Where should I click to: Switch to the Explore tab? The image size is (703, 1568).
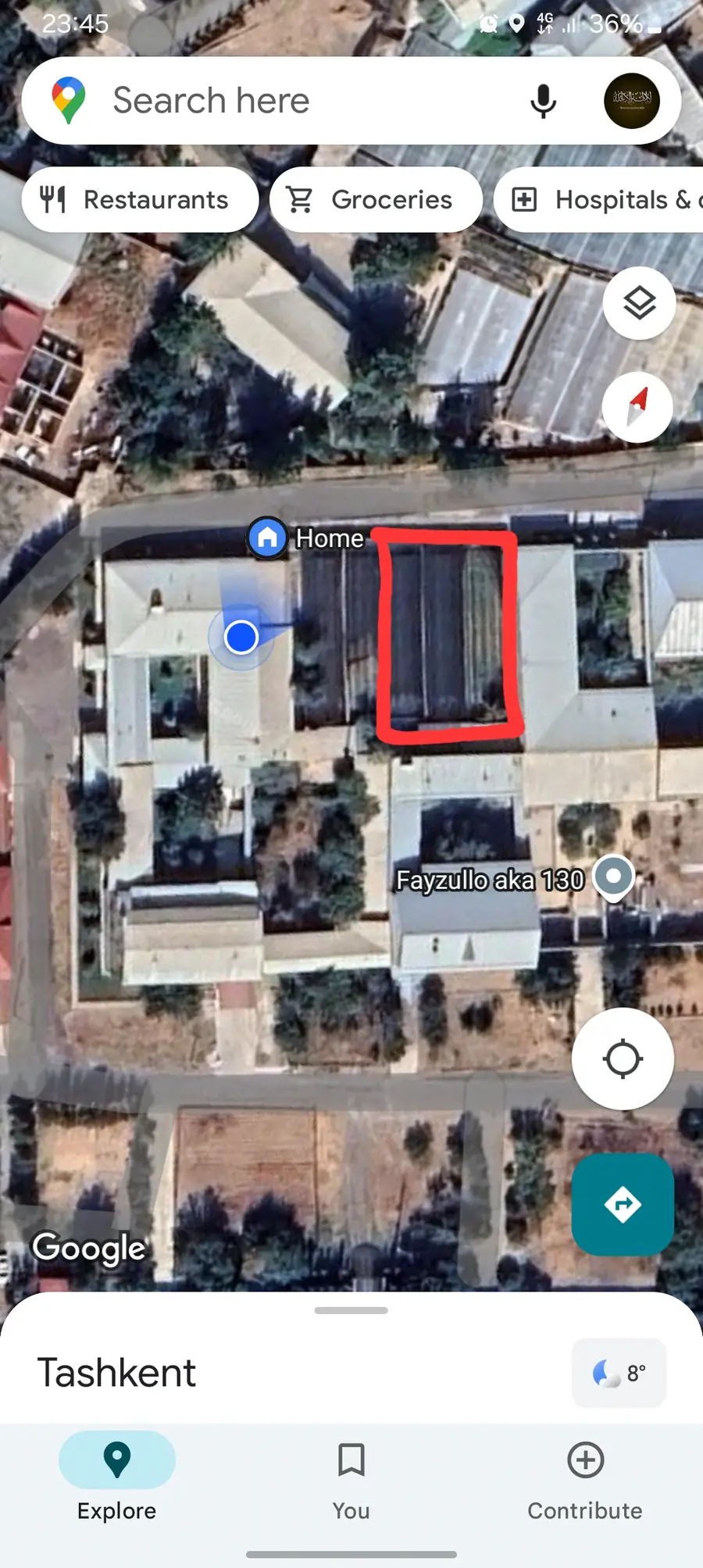[x=116, y=1475]
